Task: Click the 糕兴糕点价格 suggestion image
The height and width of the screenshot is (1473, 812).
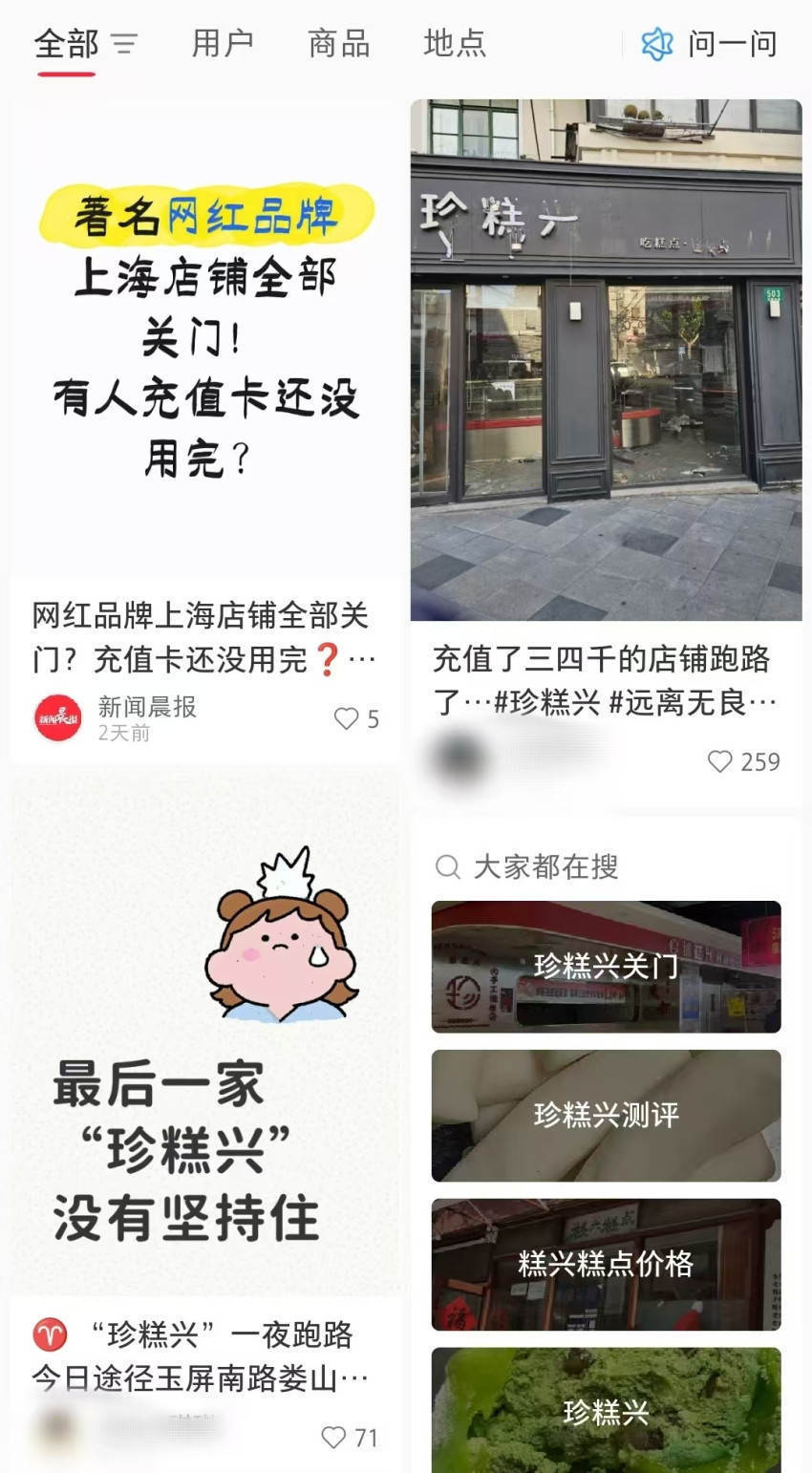Action: pyautogui.click(x=607, y=1264)
